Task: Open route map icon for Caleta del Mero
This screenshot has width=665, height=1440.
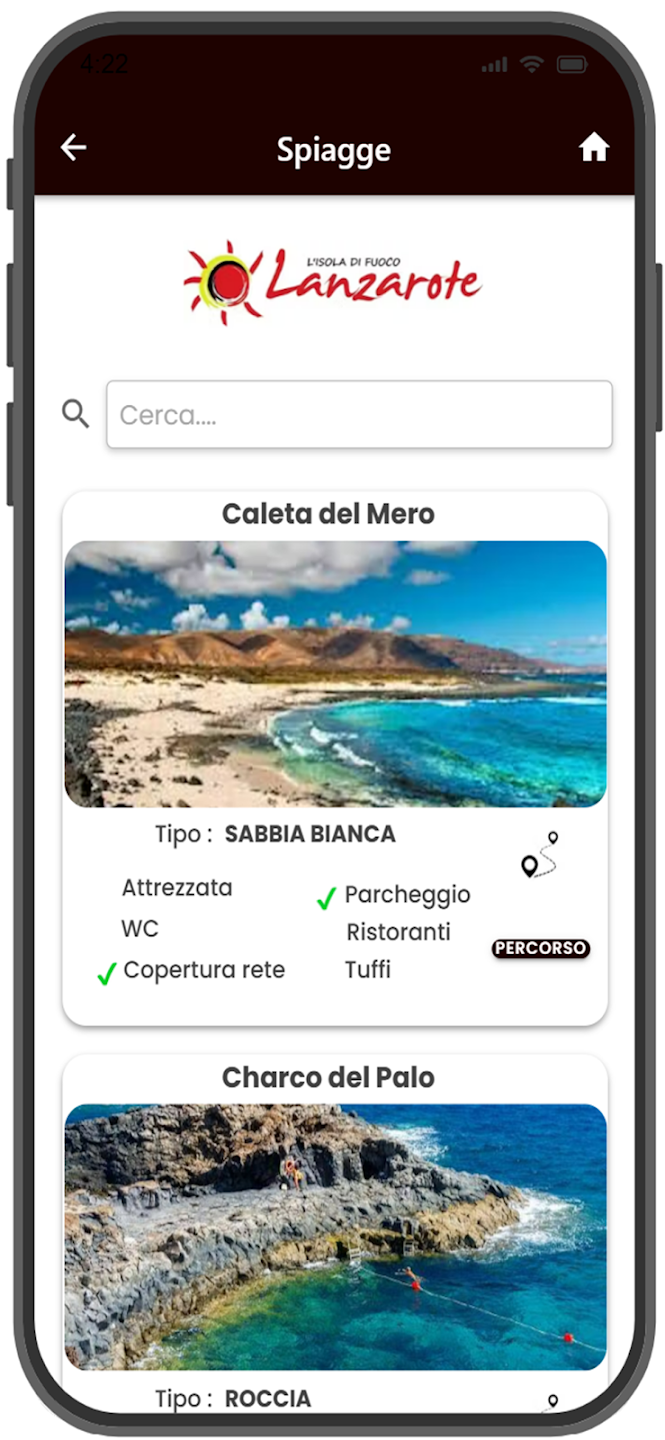Action: [540, 856]
